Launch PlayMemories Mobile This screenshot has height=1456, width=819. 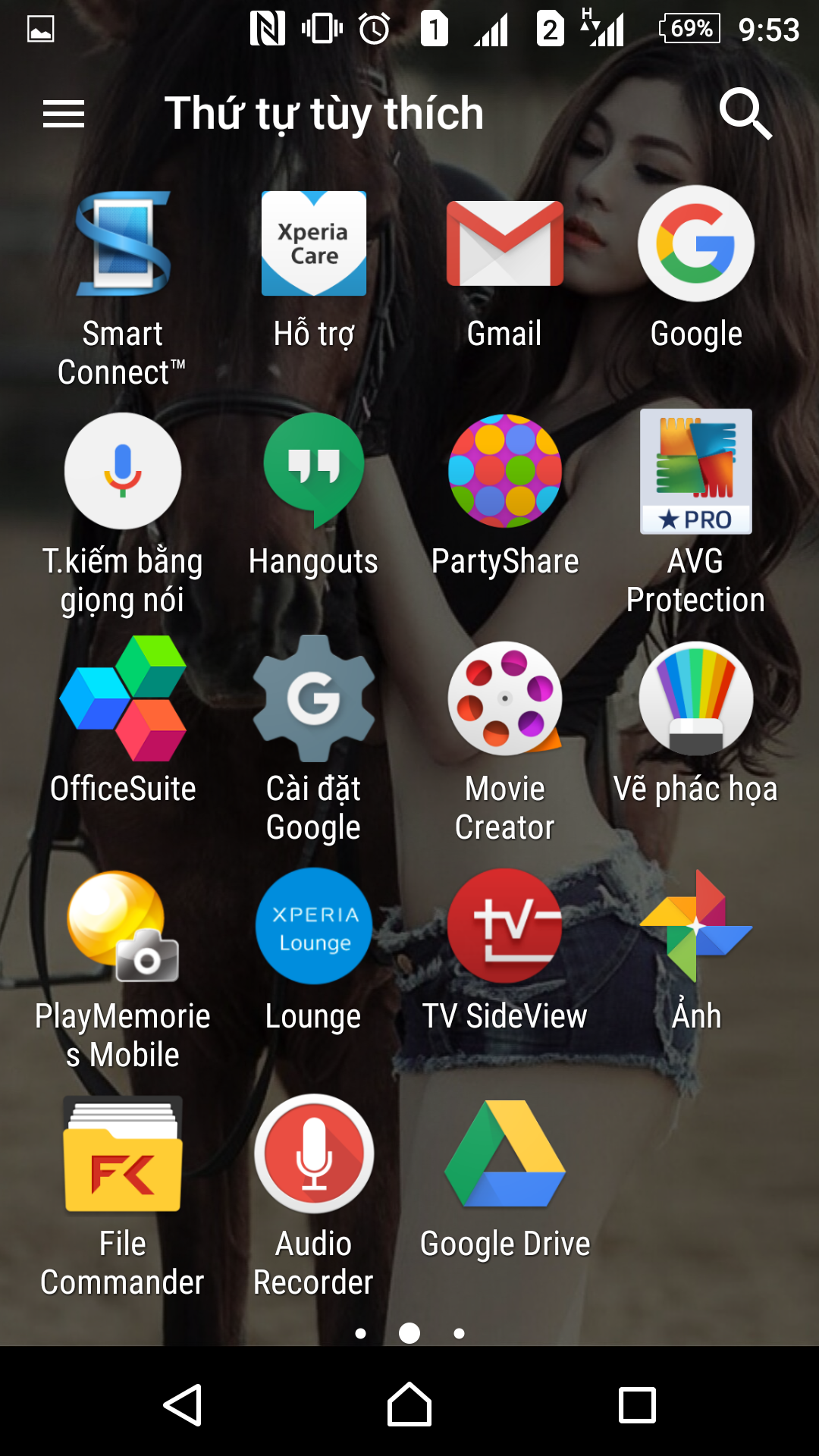click(123, 926)
